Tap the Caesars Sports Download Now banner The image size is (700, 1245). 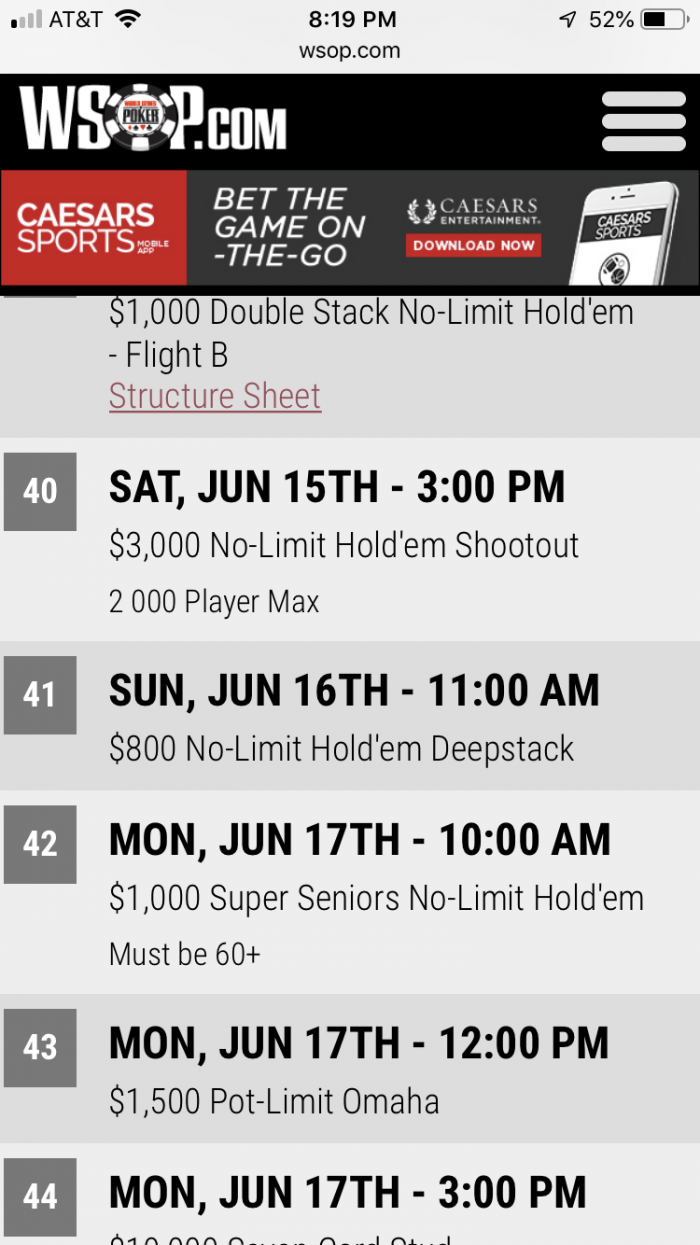350,228
